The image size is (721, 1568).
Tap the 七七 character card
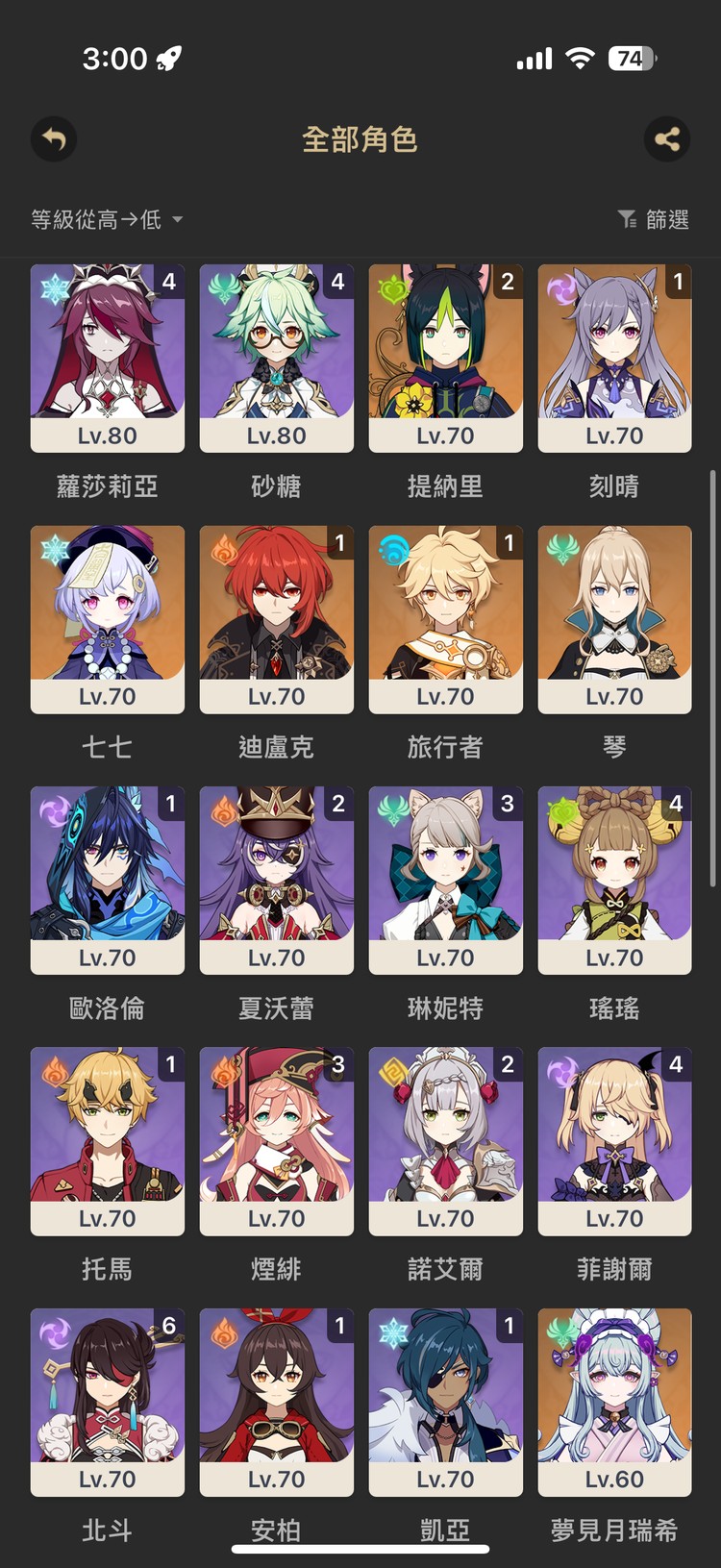[x=108, y=619]
